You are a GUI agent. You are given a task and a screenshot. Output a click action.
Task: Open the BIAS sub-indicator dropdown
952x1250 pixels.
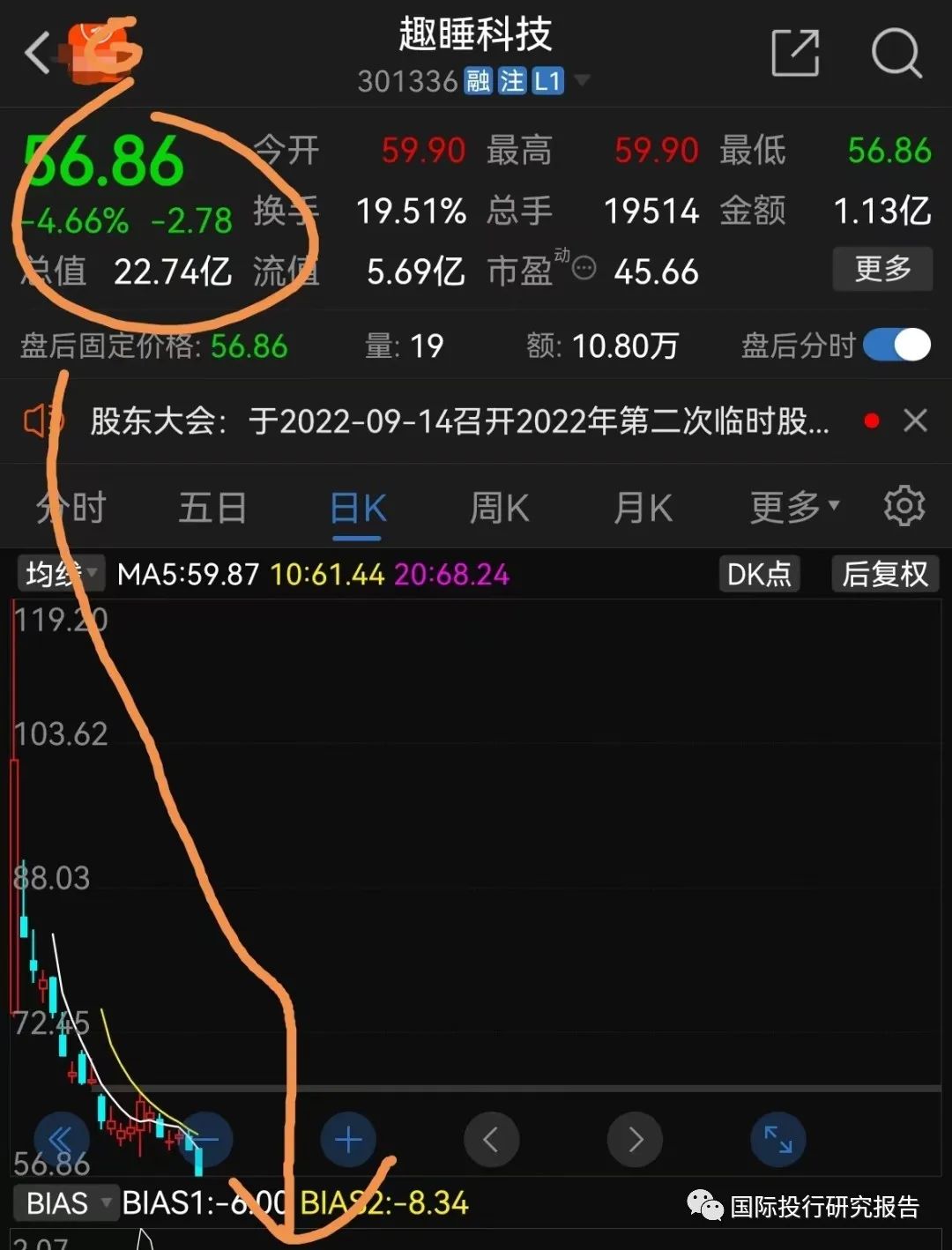pyautogui.click(x=67, y=1203)
